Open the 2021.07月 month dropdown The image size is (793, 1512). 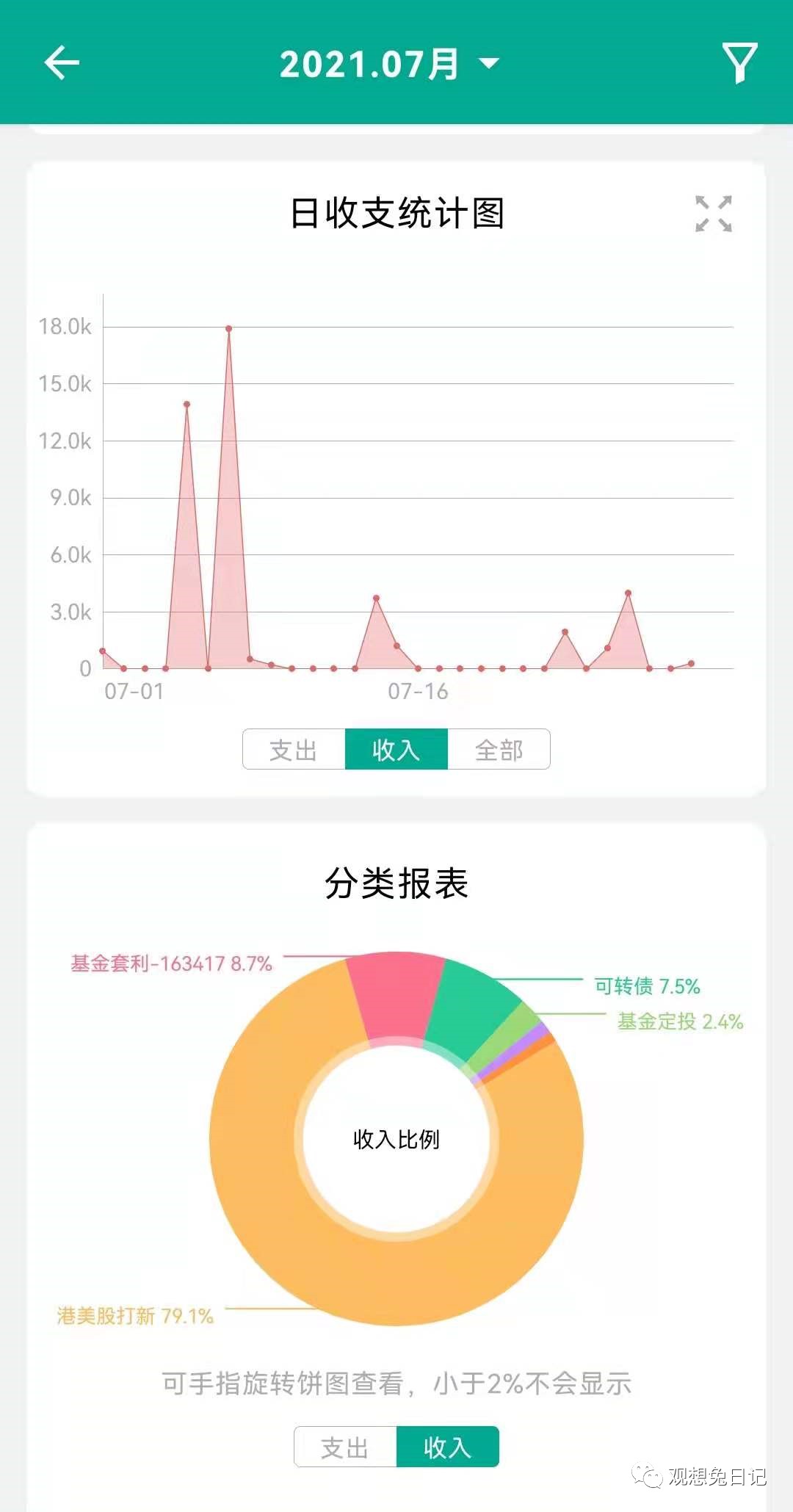(389, 64)
